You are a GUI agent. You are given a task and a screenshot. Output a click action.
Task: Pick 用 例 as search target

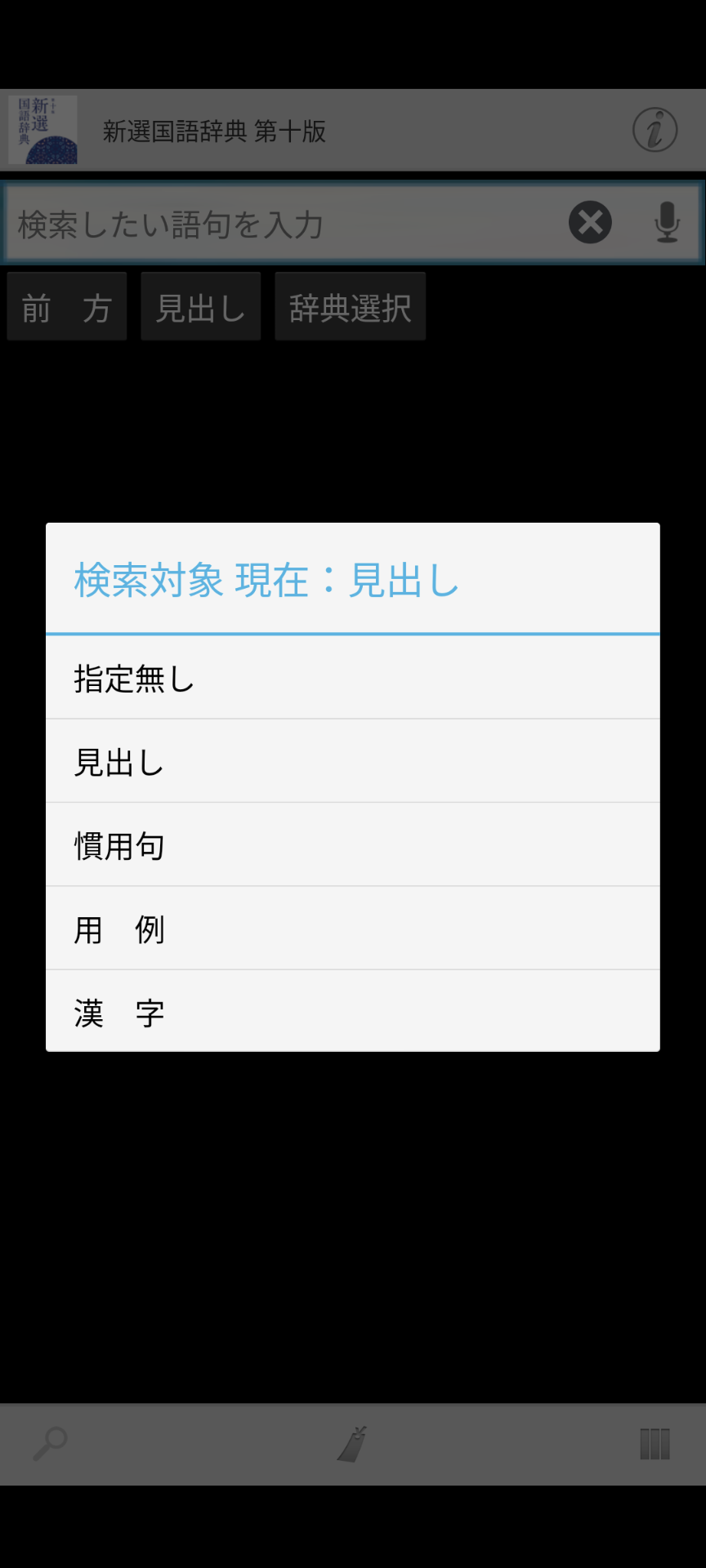pyautogui.click(x=352, y=929)
